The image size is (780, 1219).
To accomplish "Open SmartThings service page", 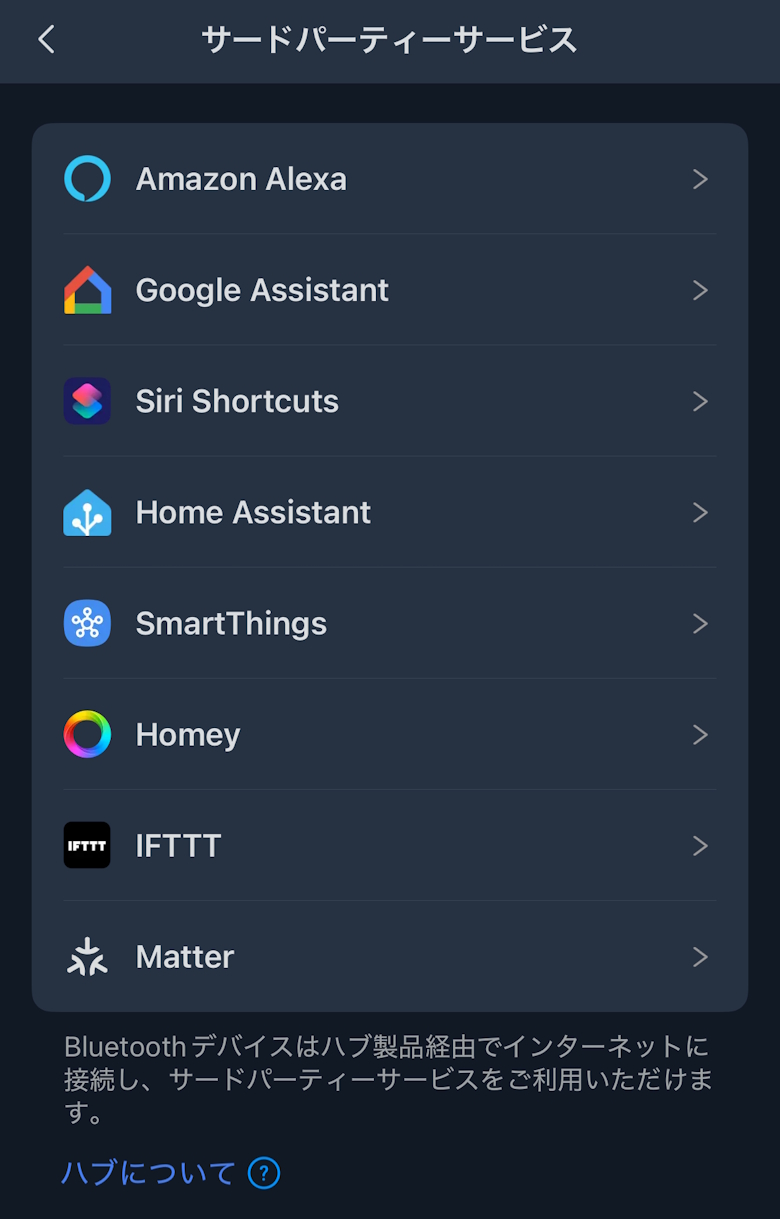I will (389, 623).
